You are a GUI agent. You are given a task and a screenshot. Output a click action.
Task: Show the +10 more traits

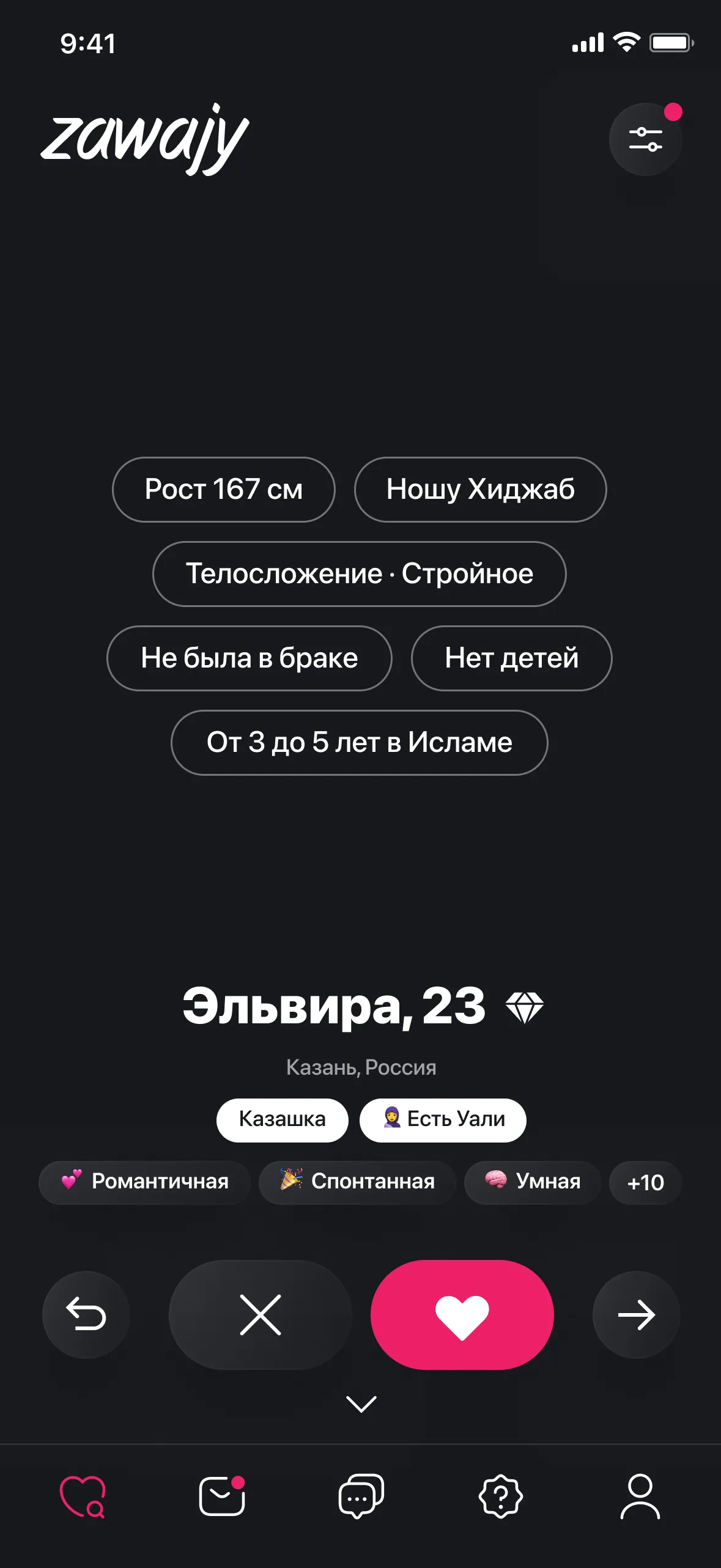pos(645,1182)
